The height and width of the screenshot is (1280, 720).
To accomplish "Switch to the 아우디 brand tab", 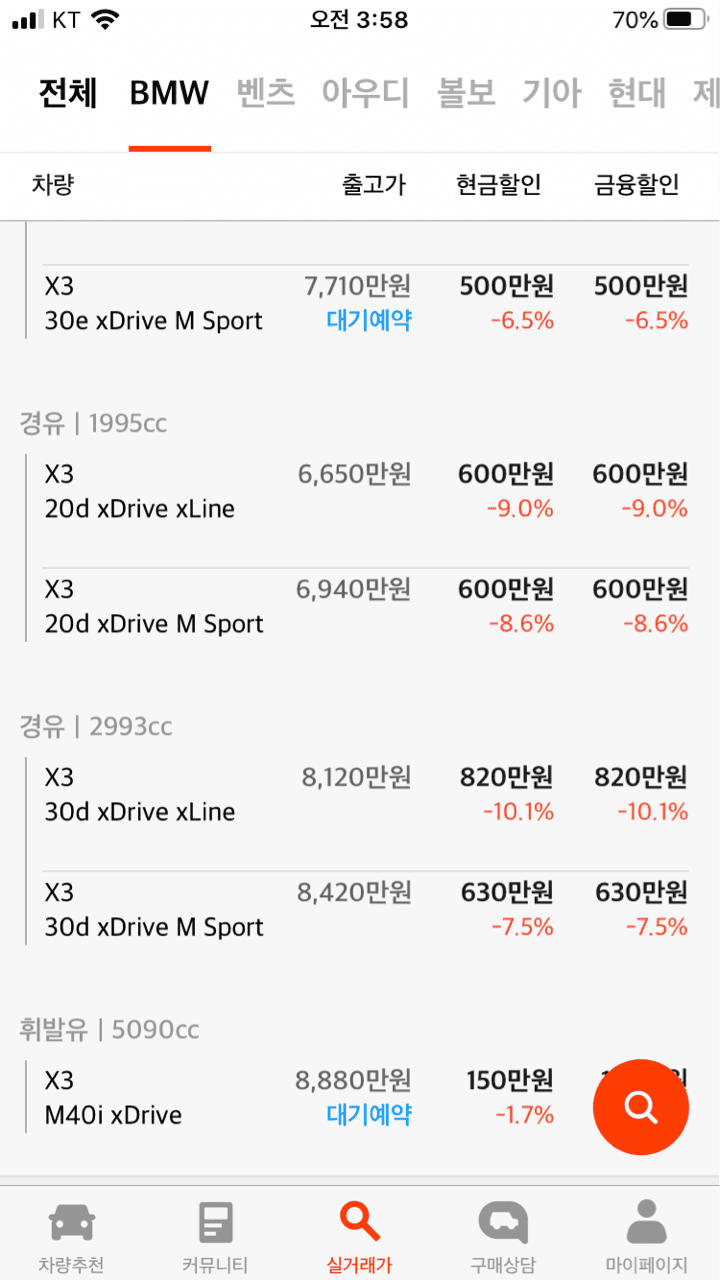I will pyautogui.click(x=367, y=92).
